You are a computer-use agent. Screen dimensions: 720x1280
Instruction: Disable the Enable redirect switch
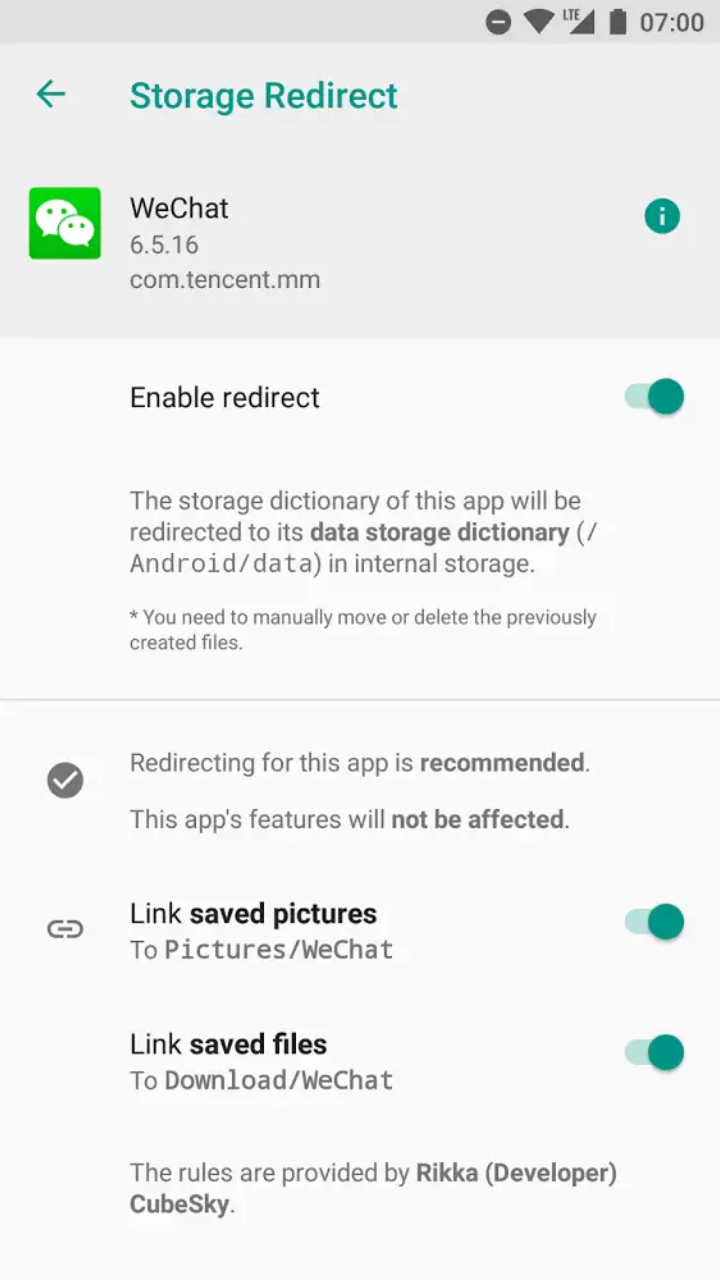pos(655,396)
